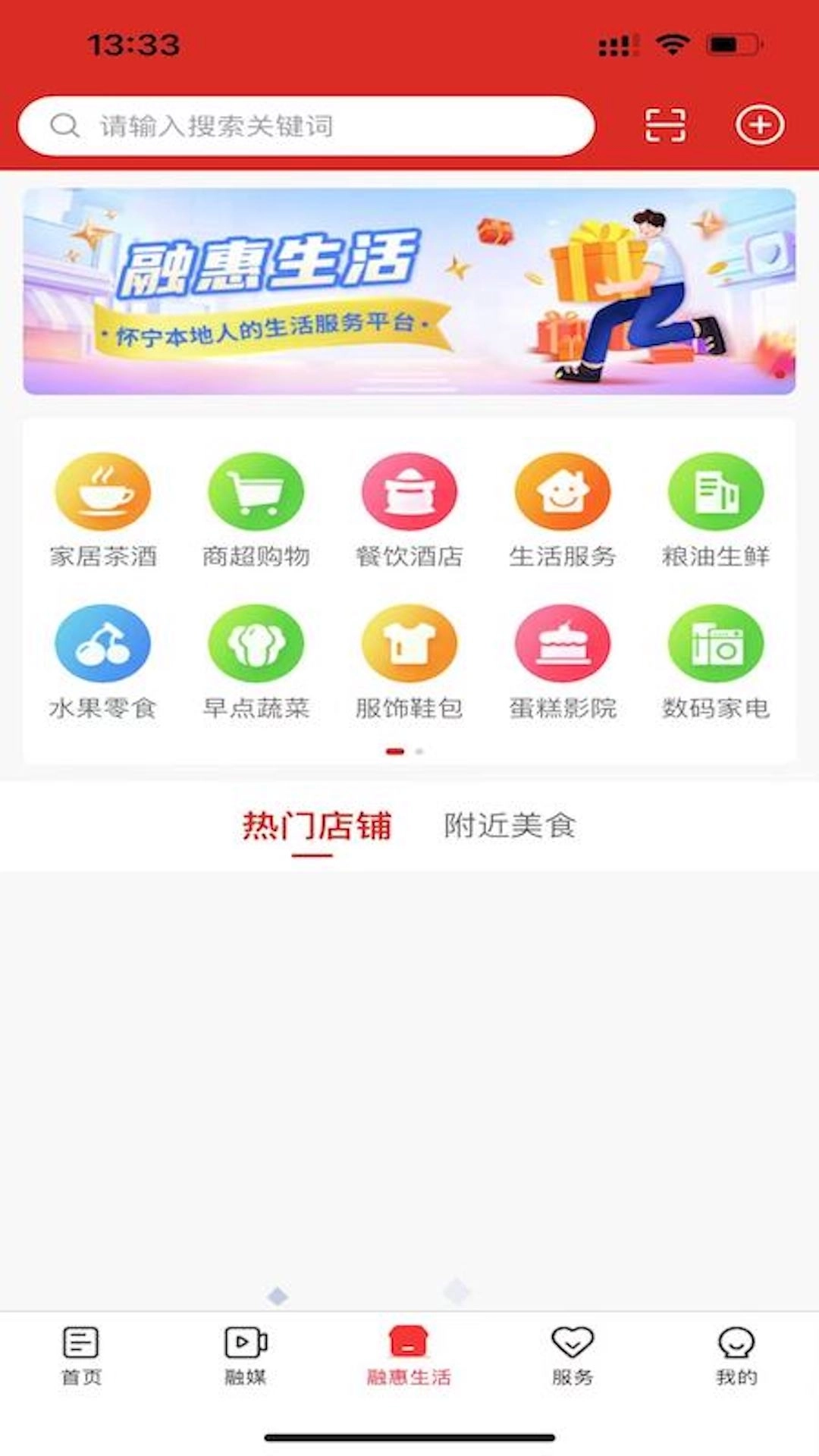The width and height of the screenshot is (819, 1456).
Task: Open the 早点蔬菜 category
Action: [256, 643]
